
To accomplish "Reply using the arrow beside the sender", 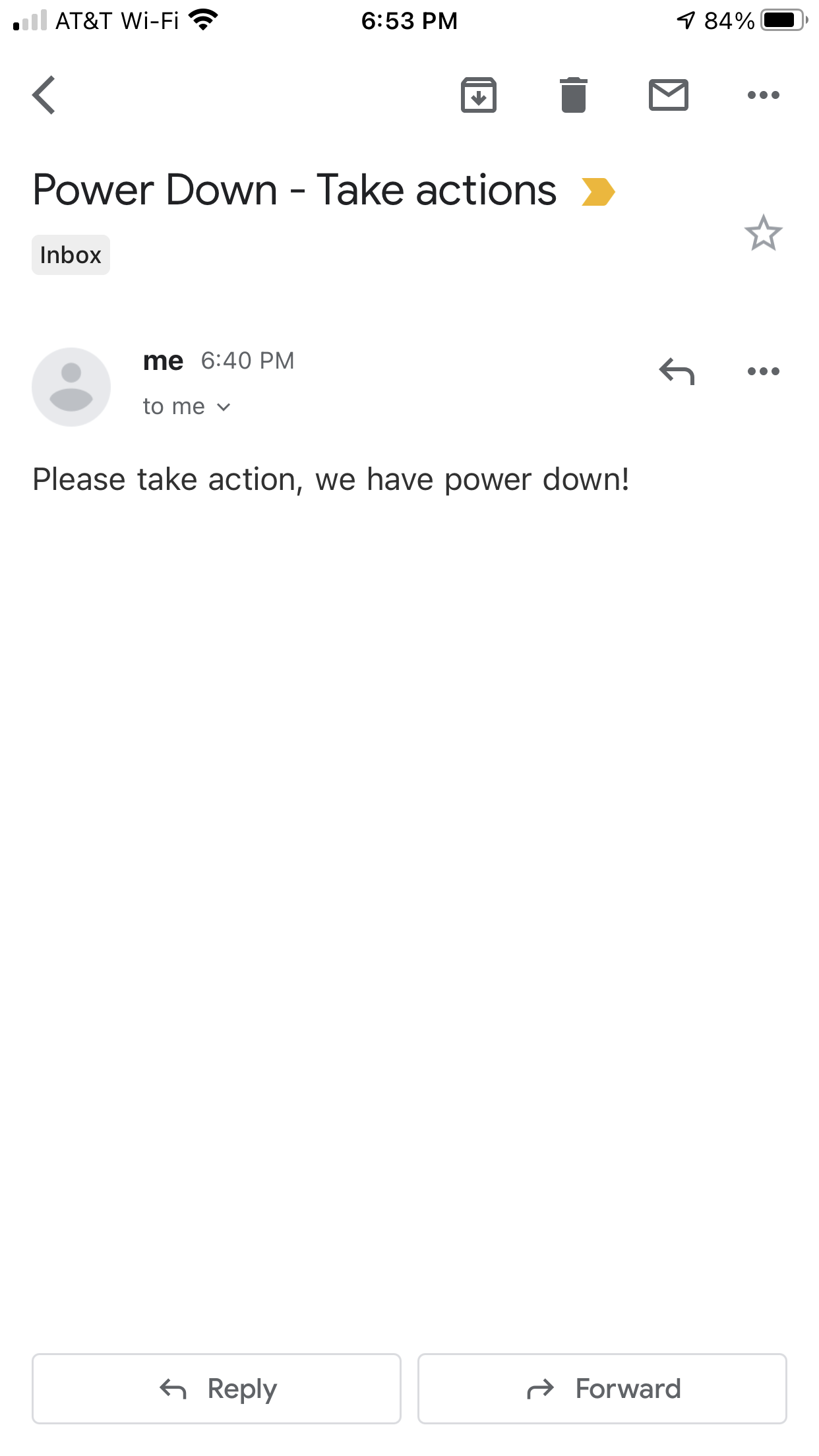I will 677,371.
